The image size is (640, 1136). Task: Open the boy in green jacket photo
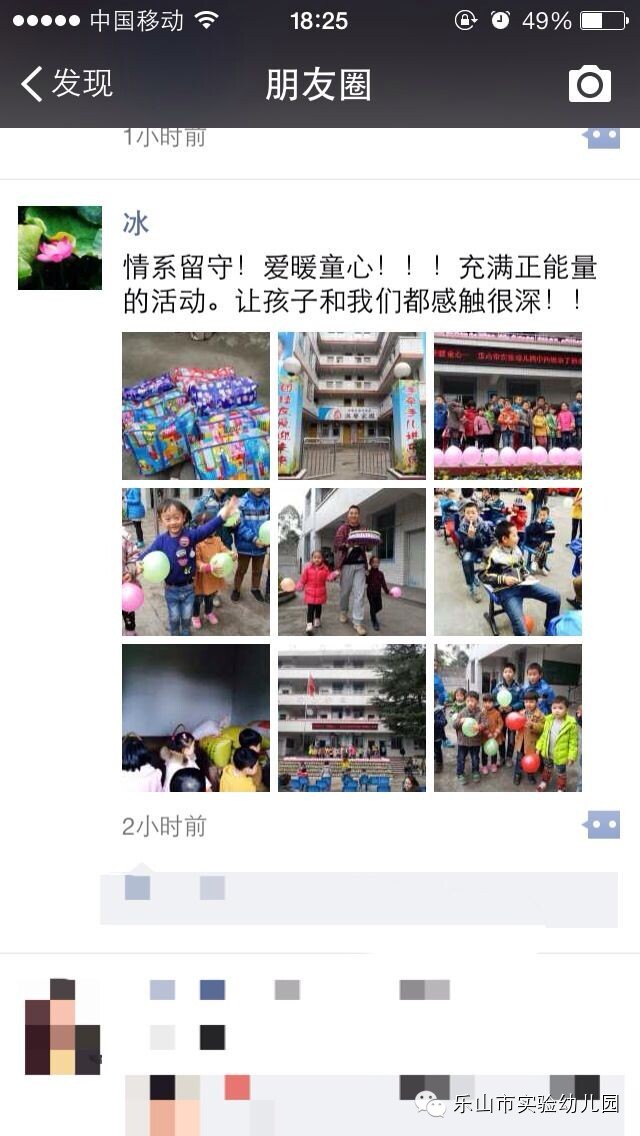tap(508, 718)
